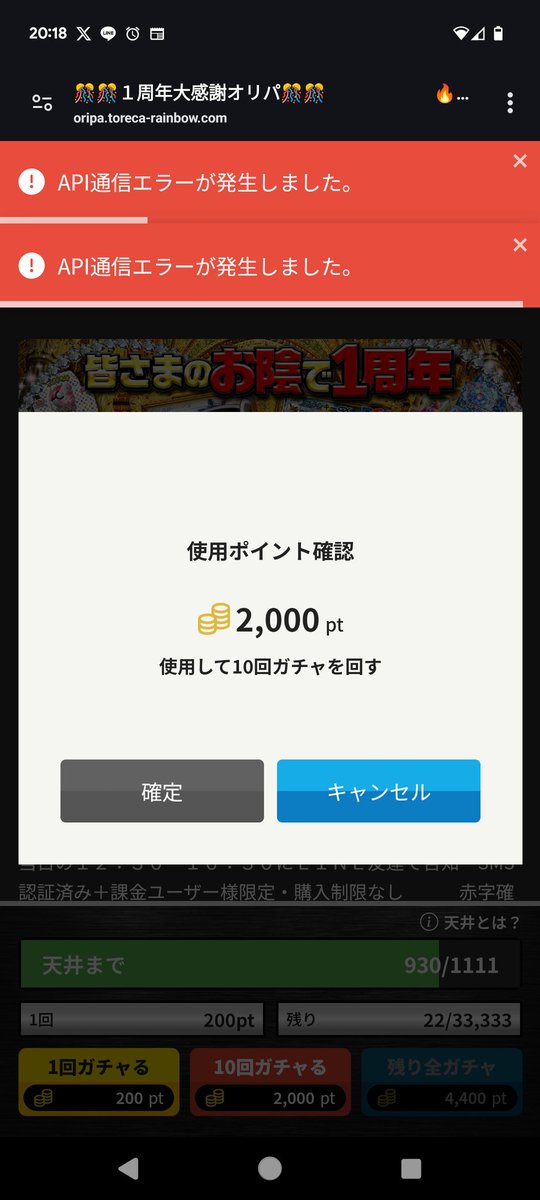
Task: Cancel the point usage with キャンセル
Action: coord(379,791)
